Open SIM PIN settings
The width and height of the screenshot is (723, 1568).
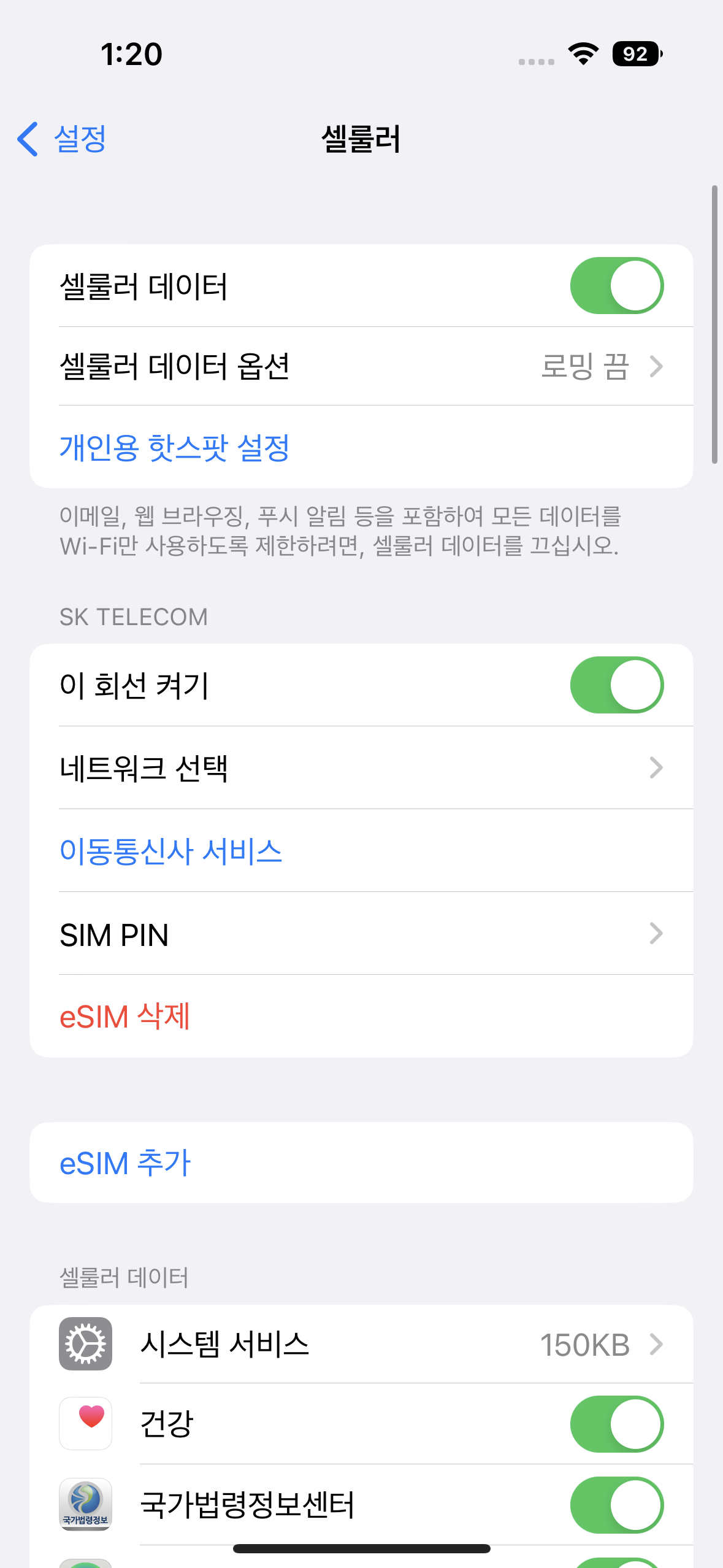(x=361, y=934)
